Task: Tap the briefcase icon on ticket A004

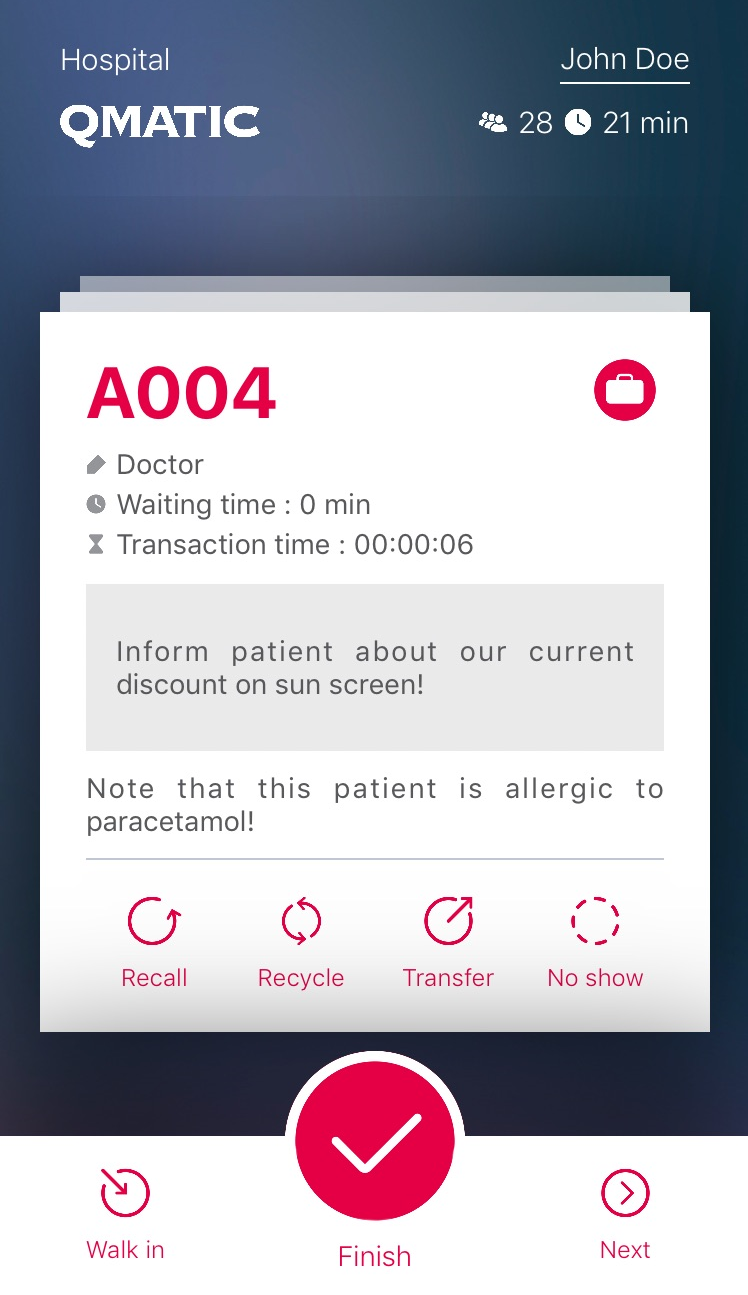Action: (625, 389)
